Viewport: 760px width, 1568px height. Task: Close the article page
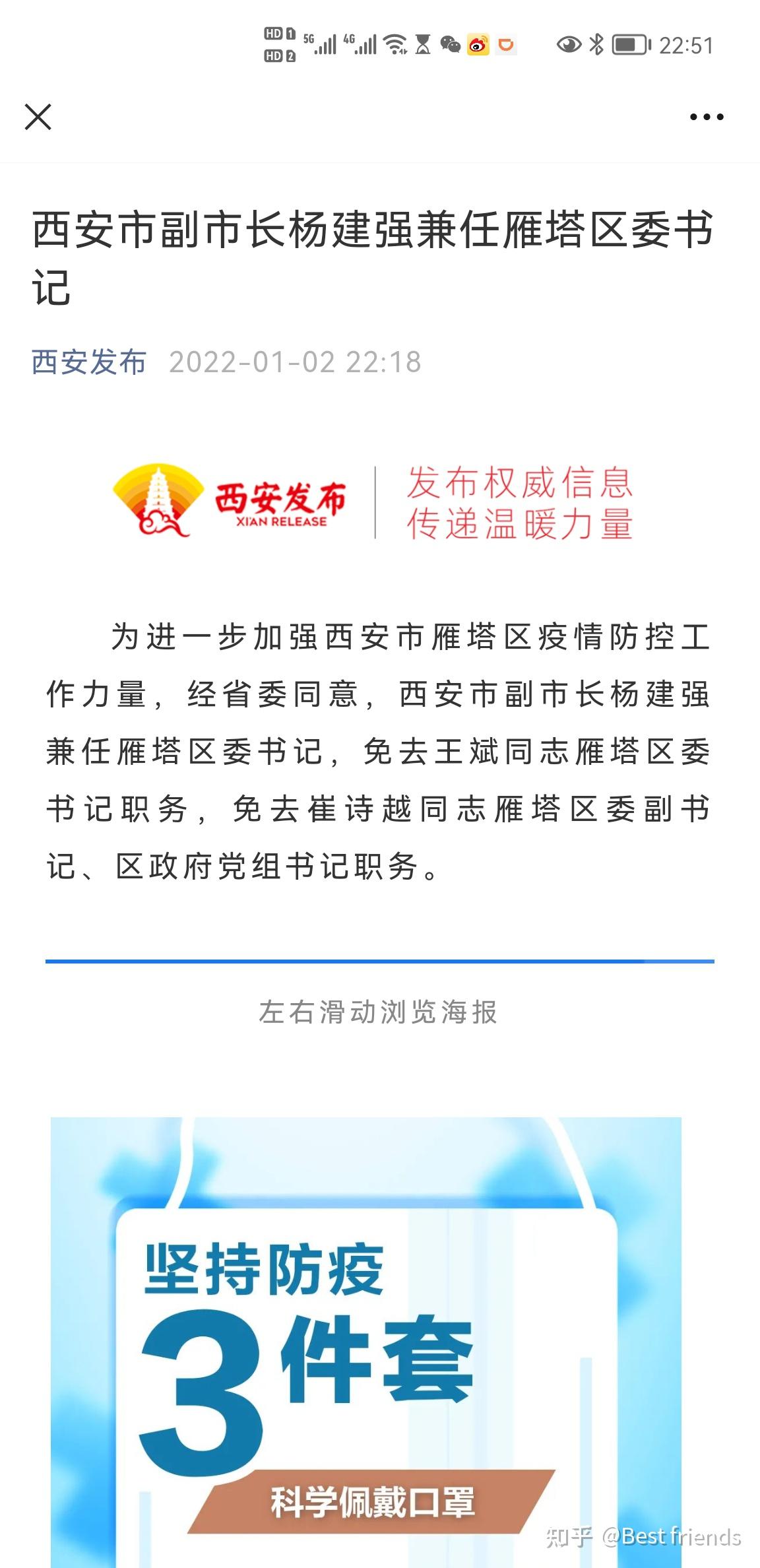click(38, 117)
